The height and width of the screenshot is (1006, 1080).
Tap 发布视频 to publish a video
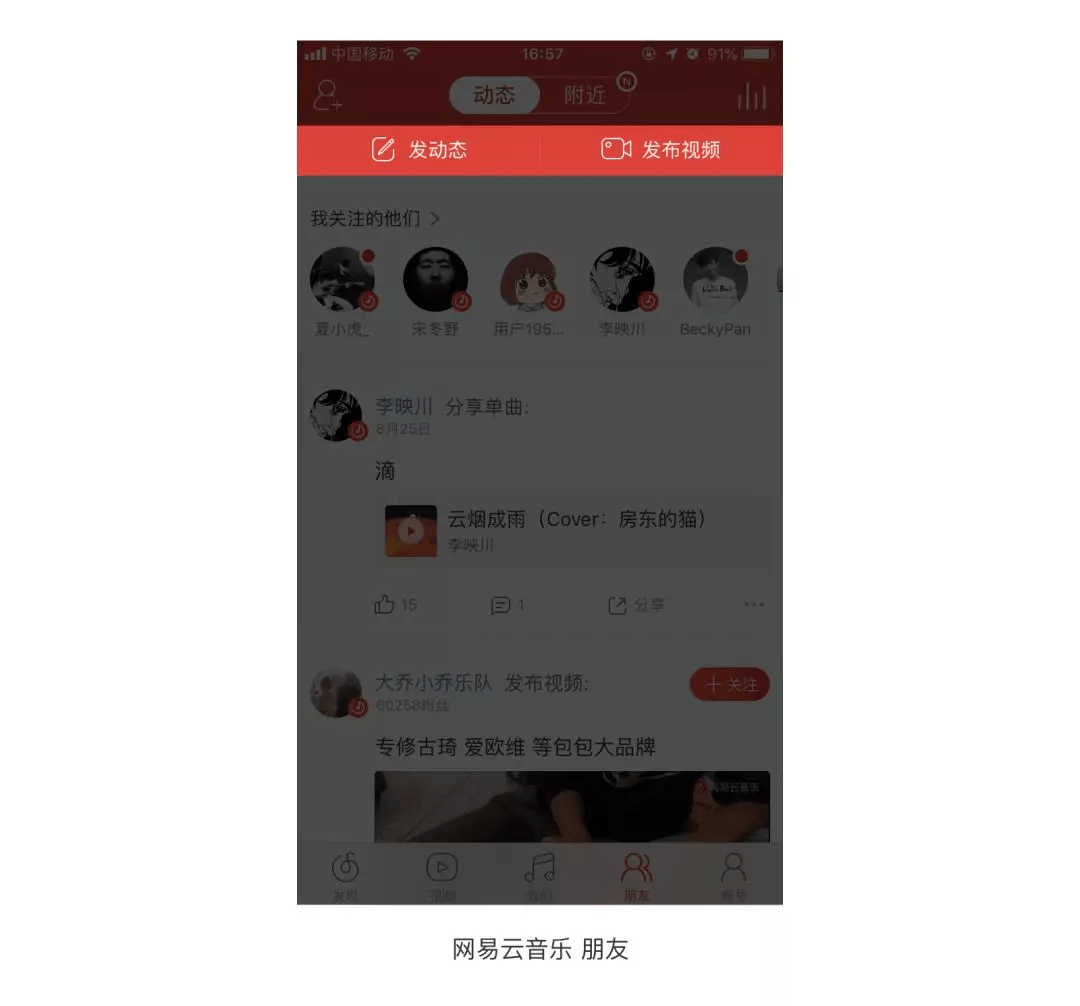coord(660,150)
